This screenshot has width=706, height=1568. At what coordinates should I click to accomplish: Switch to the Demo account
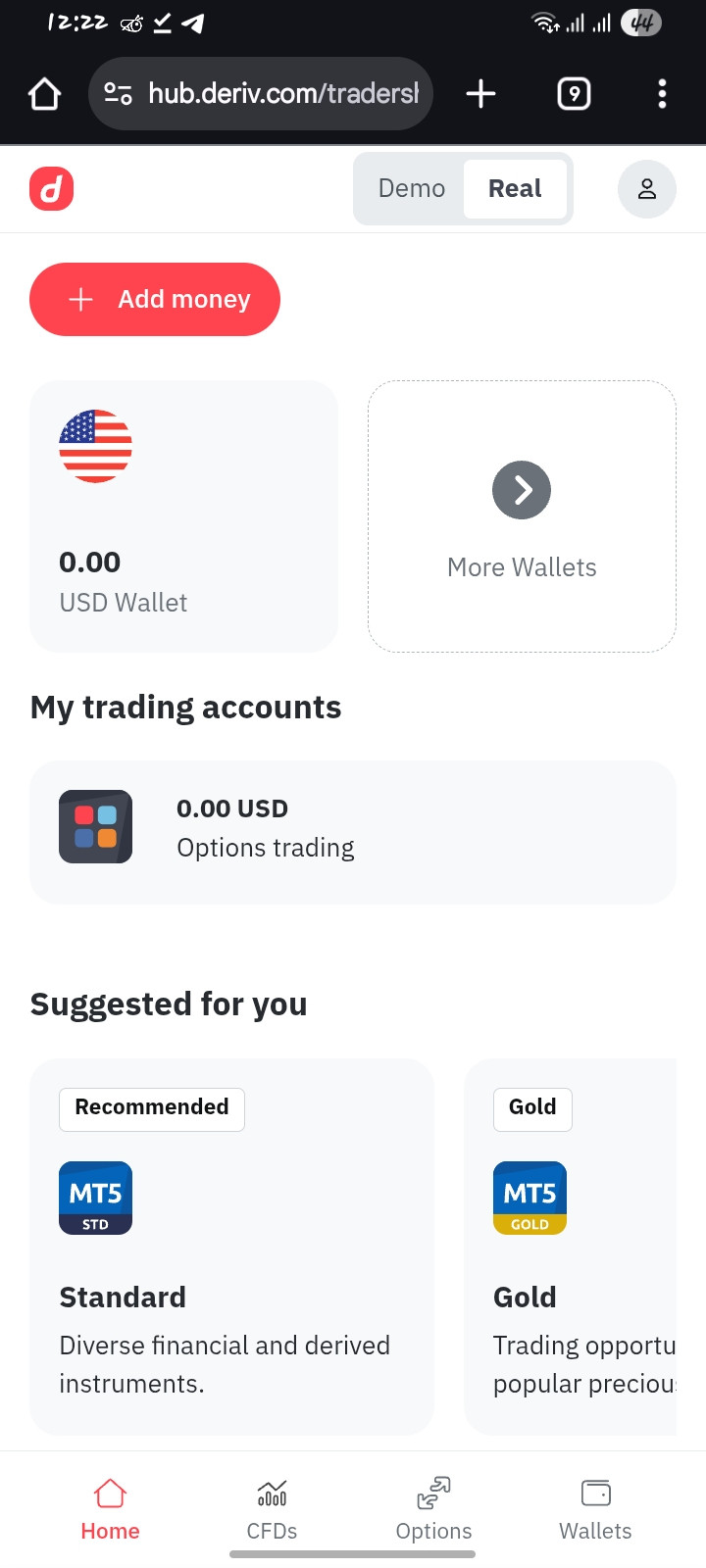(412, 189)
